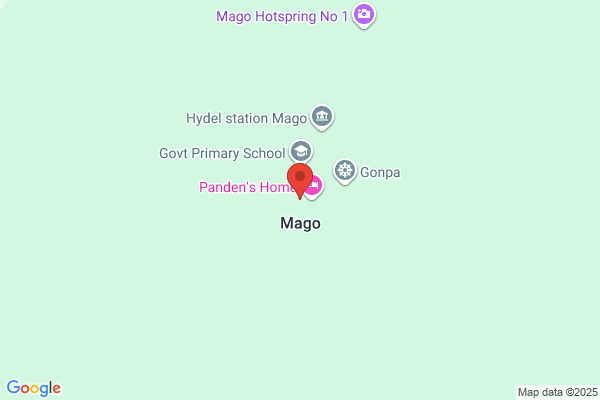
Task: Open the Mago Hotspring No 1 marker
Action: click(365, 15)
